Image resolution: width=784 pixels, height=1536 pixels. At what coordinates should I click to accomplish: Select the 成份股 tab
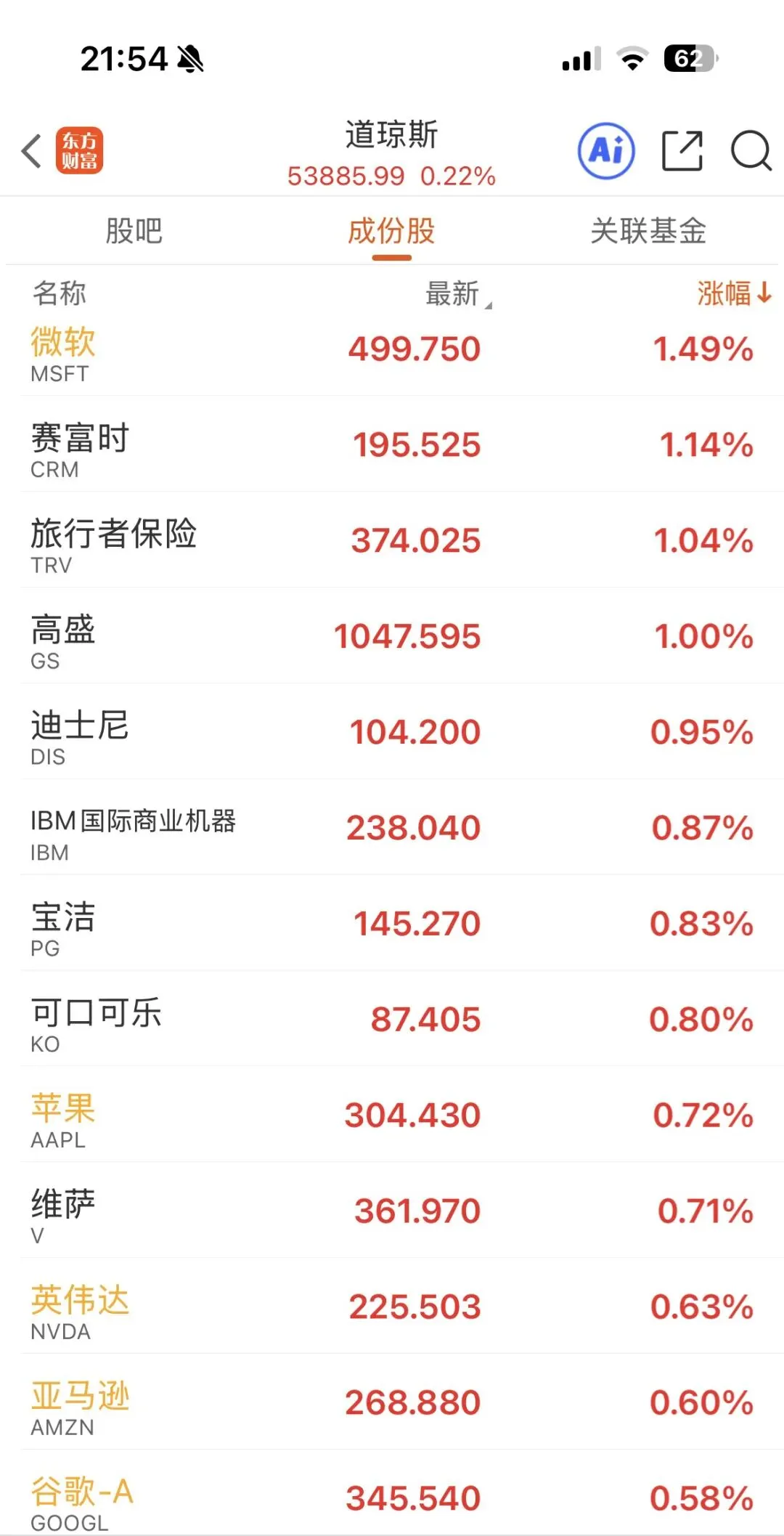(x=391, y=231)
